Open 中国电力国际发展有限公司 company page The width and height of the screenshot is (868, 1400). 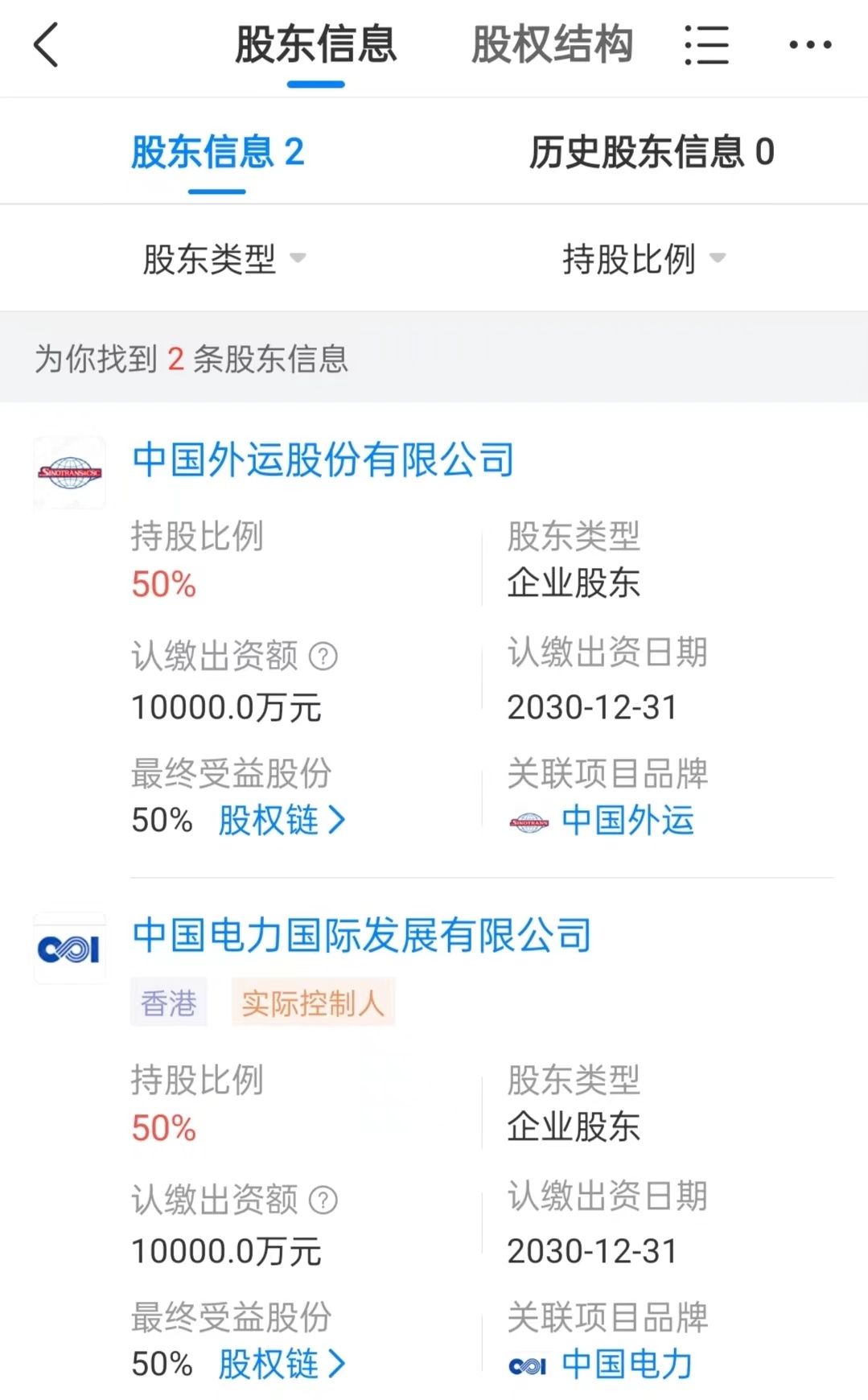pyautogui.click(x=361, y=936)
